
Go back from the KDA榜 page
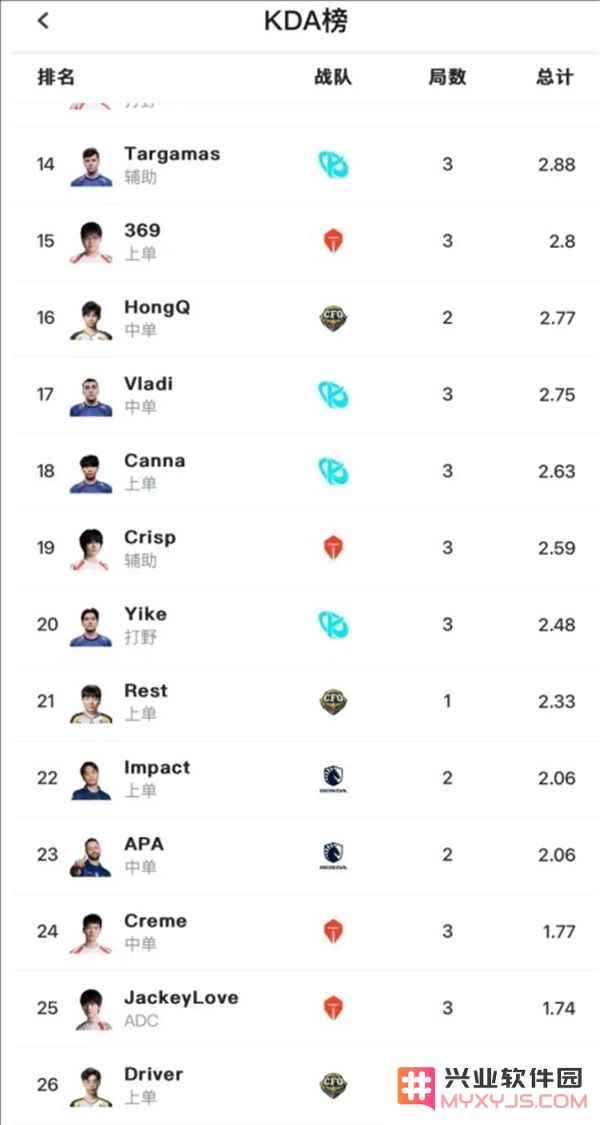pyautogui.click(x=43, y=21)
